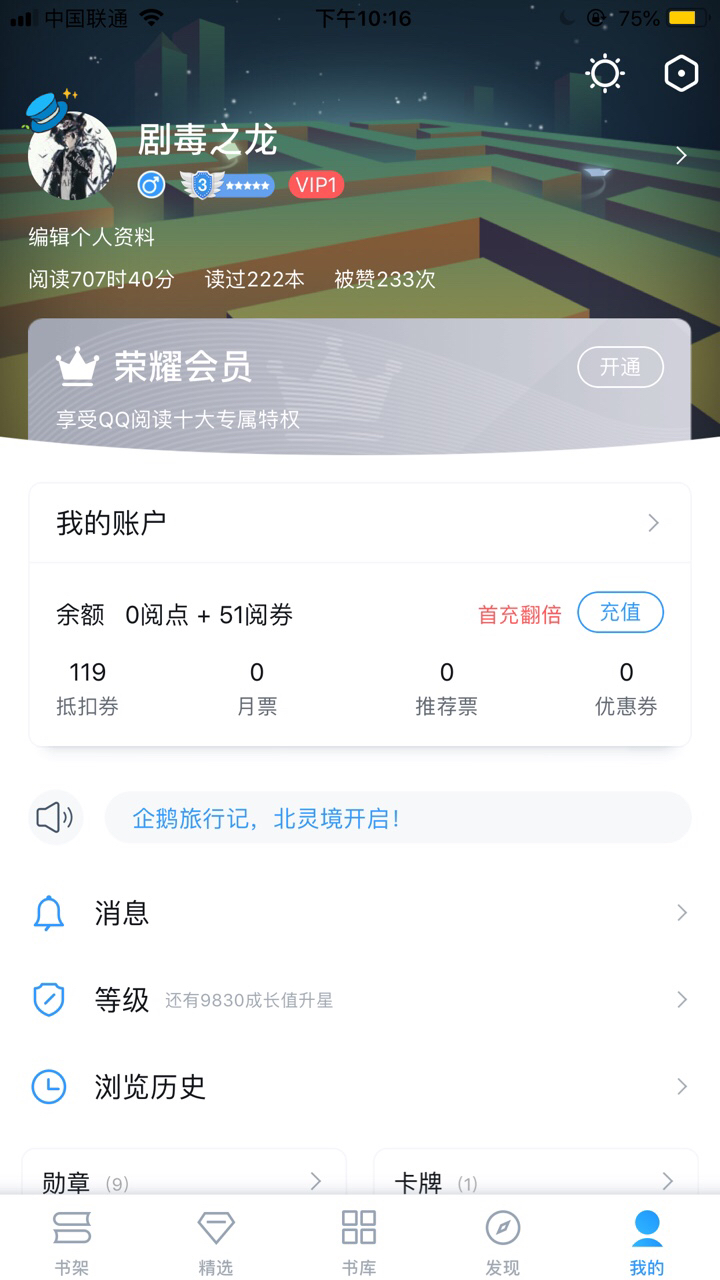Tap the profile avatar picture
This screenshot has width=720, height=1280.
[72, 156]
